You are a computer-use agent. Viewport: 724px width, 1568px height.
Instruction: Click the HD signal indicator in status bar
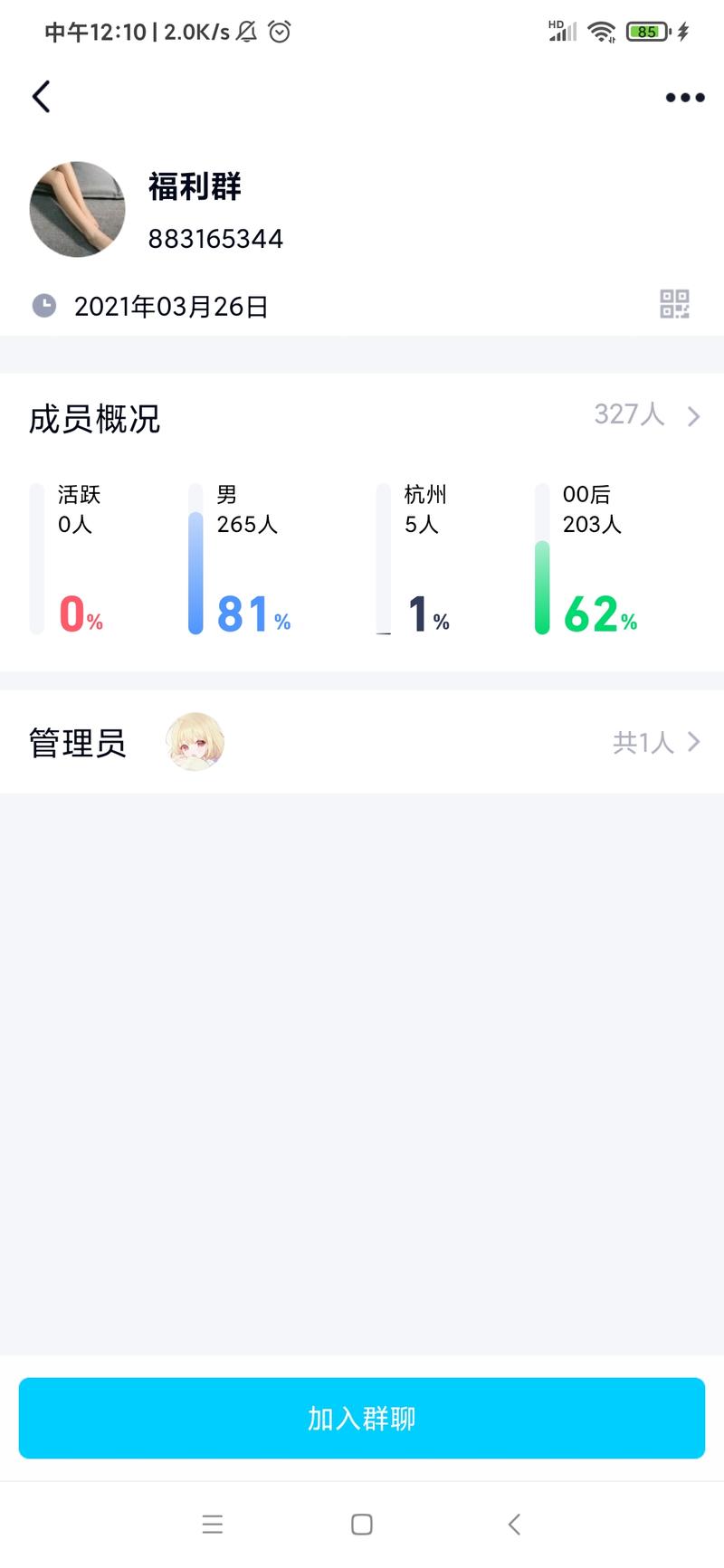(x=561, y=30)
